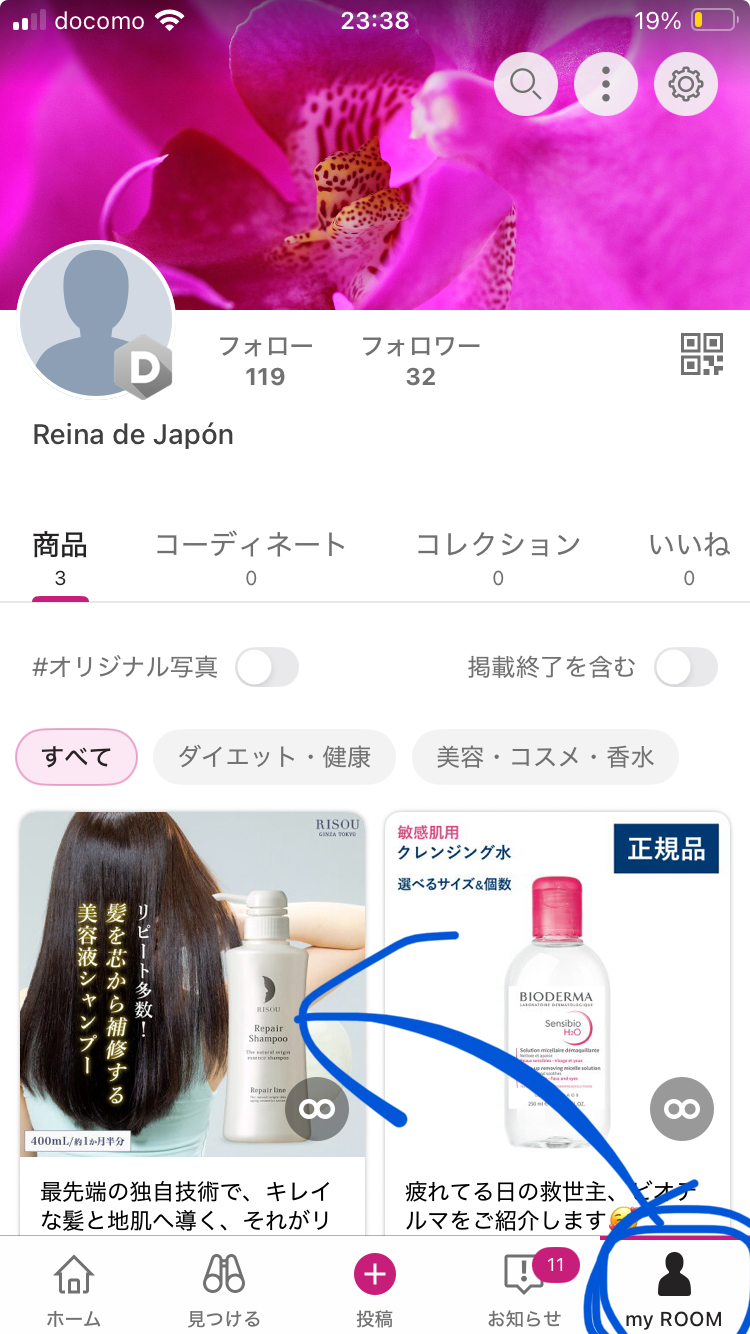Tap the profile avatar picture
The height and width of the screenshot is (1334, 750).
click(x=97, y=320)
